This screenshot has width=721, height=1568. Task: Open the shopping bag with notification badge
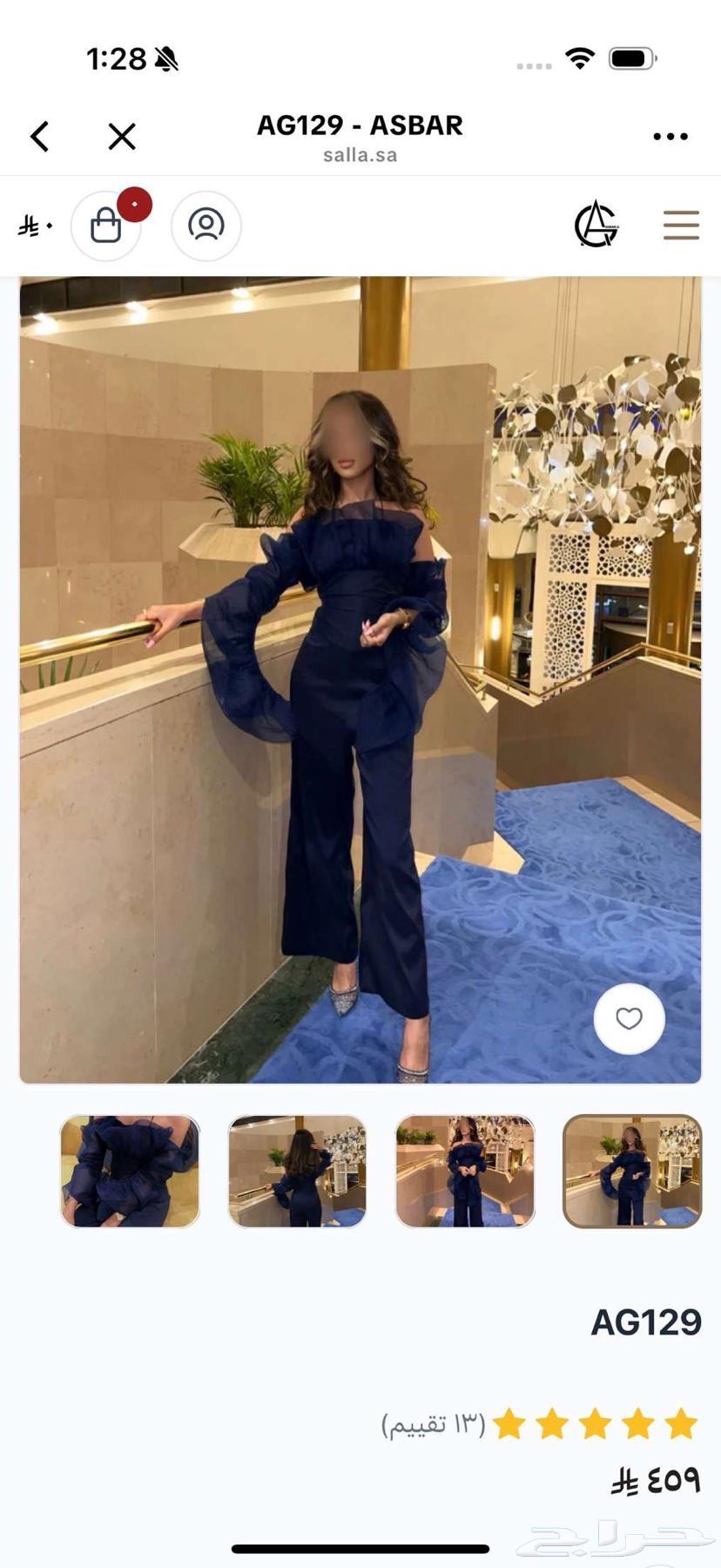[106, 226]
